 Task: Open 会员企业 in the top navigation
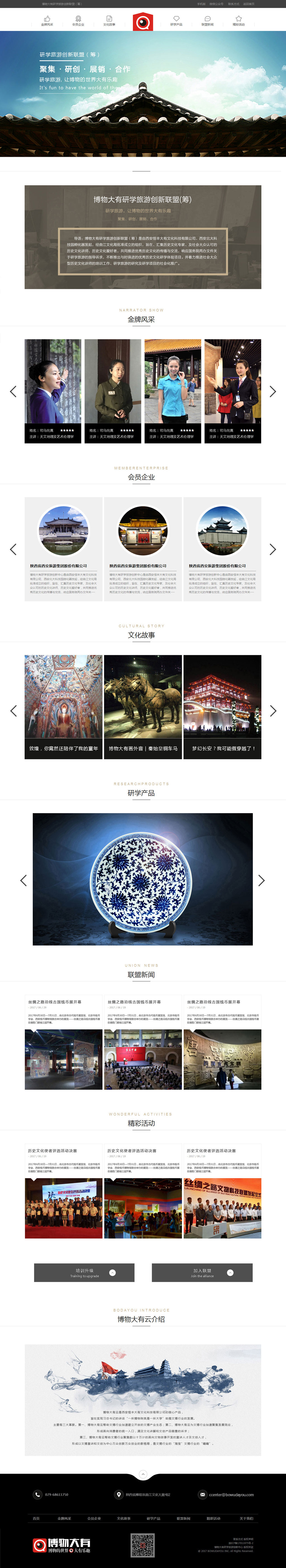78,21
